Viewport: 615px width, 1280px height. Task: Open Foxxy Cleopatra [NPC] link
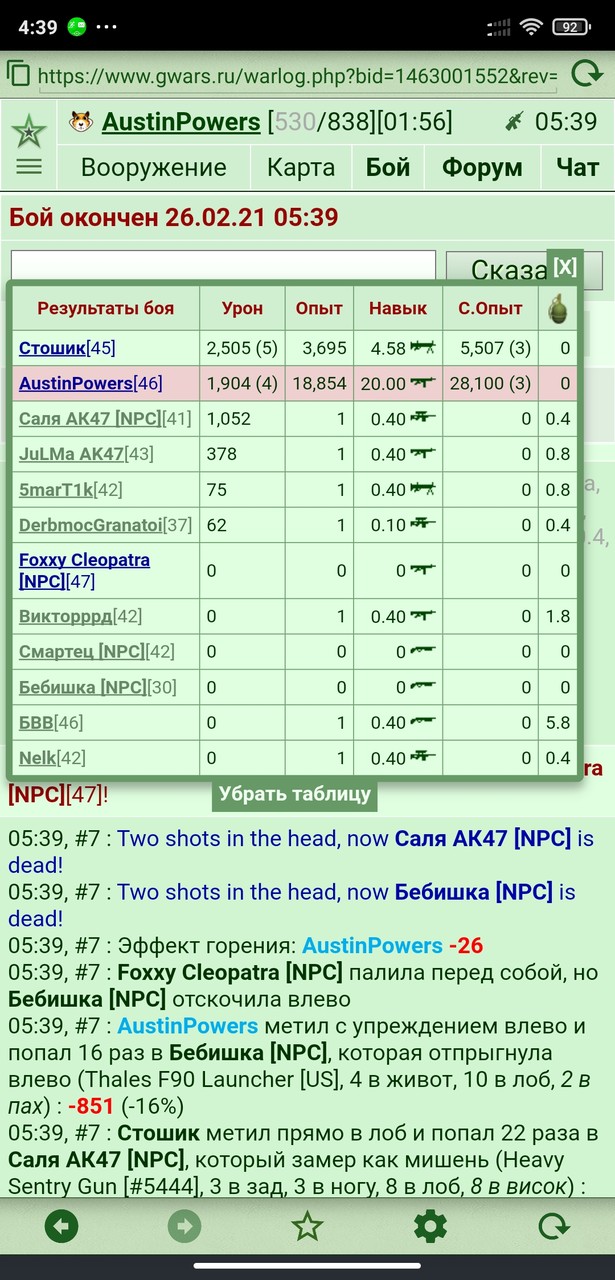(84, 570)
